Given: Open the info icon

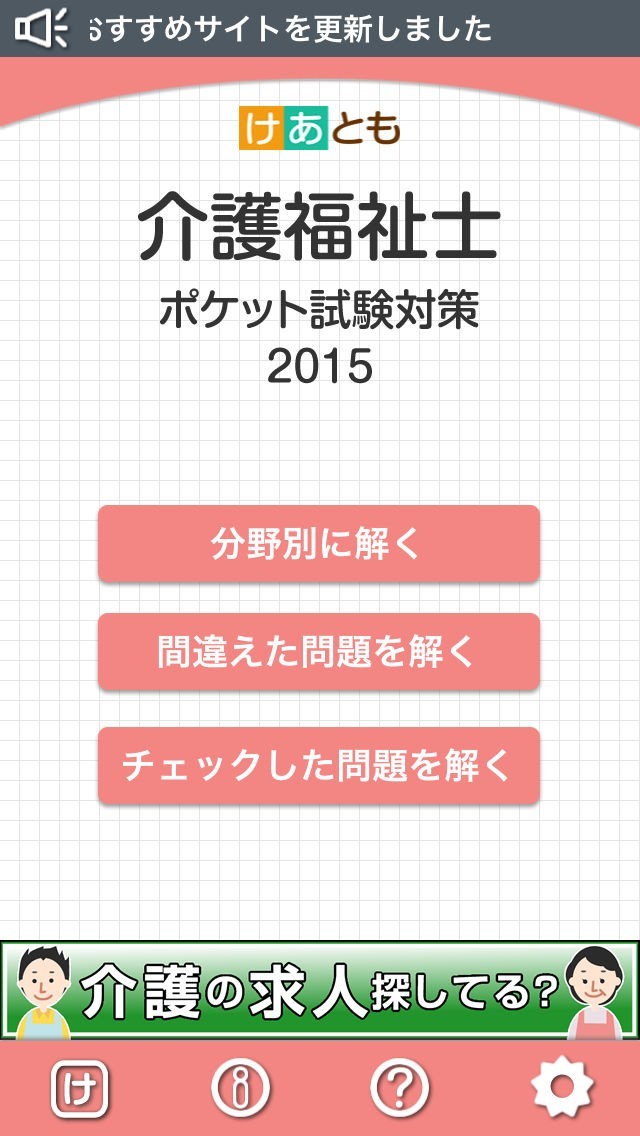Looking at the screenshot, I should click(240, 1086).
